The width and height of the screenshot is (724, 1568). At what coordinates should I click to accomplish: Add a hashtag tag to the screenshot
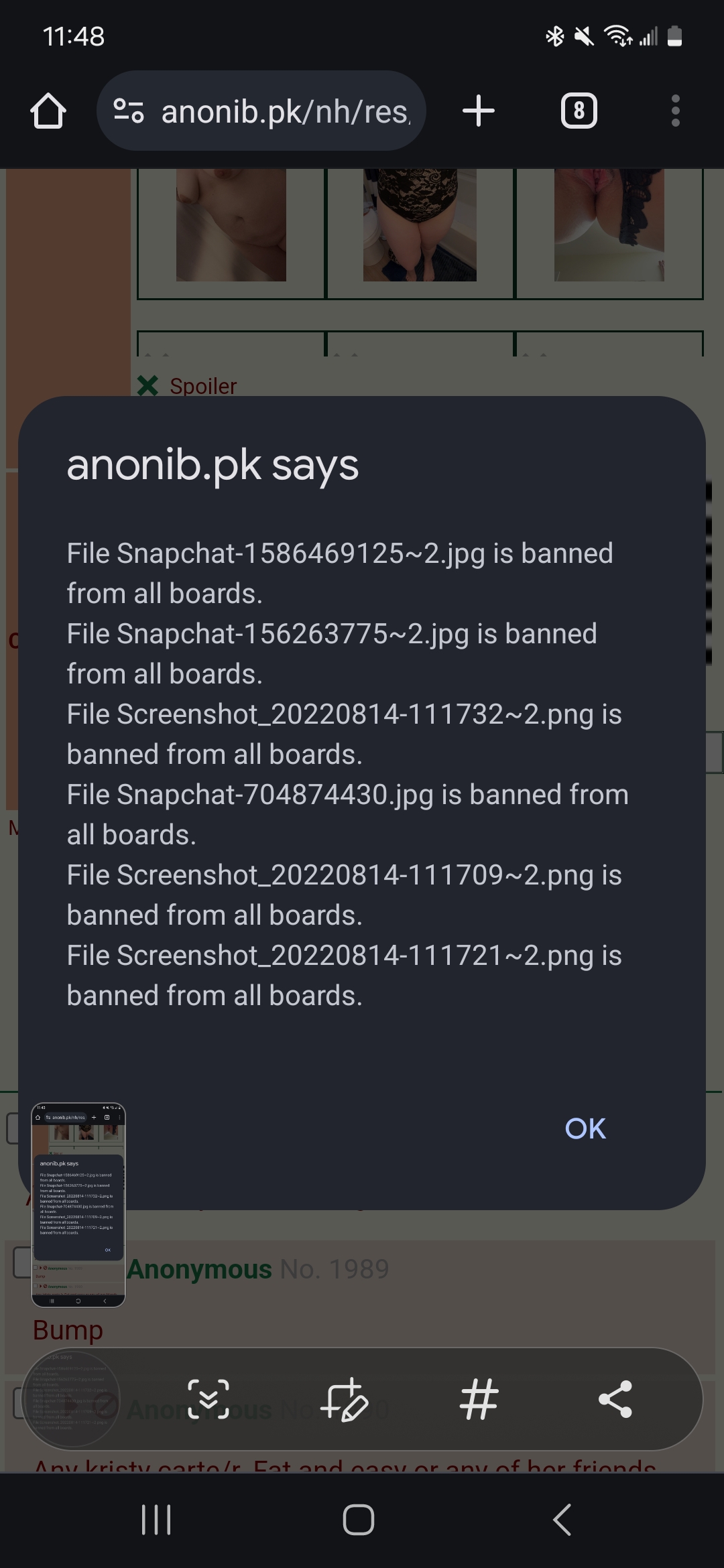(x=479, y=1400)
